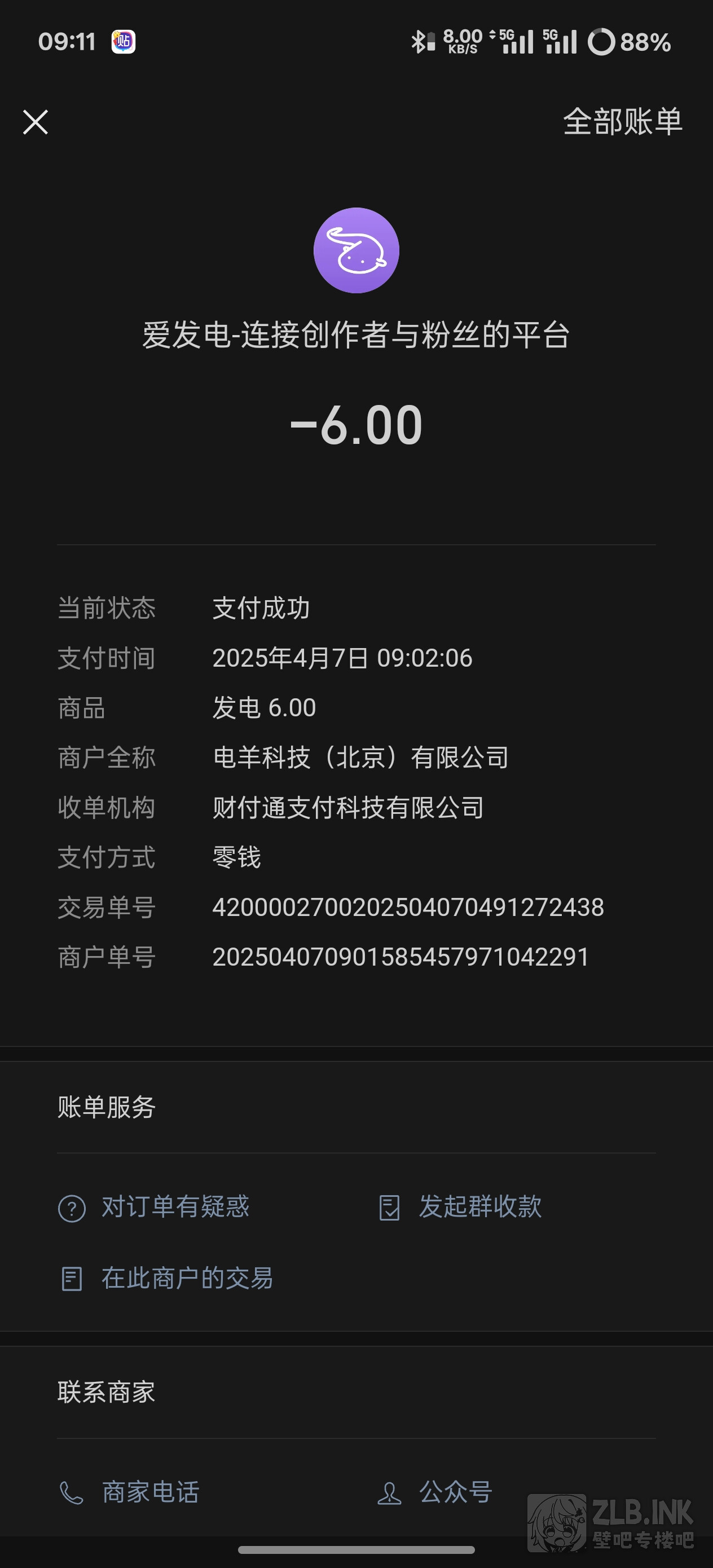Open 全部账单 (all bills)

(622, 122)
